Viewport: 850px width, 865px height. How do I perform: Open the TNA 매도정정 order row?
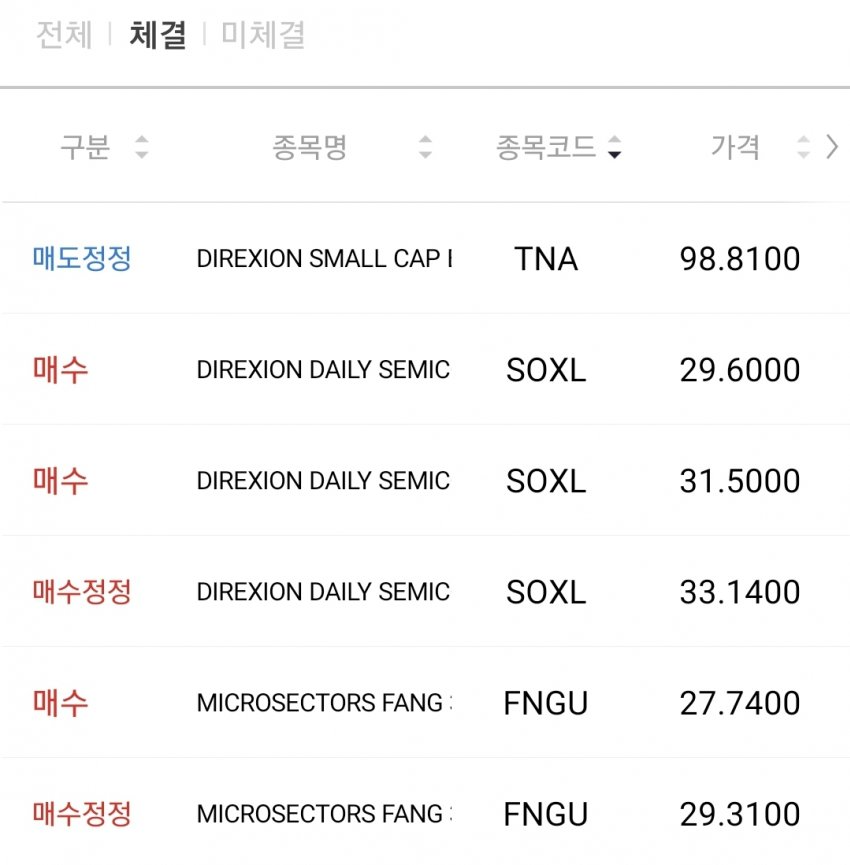pyautogui.click(x=425, y=259)
